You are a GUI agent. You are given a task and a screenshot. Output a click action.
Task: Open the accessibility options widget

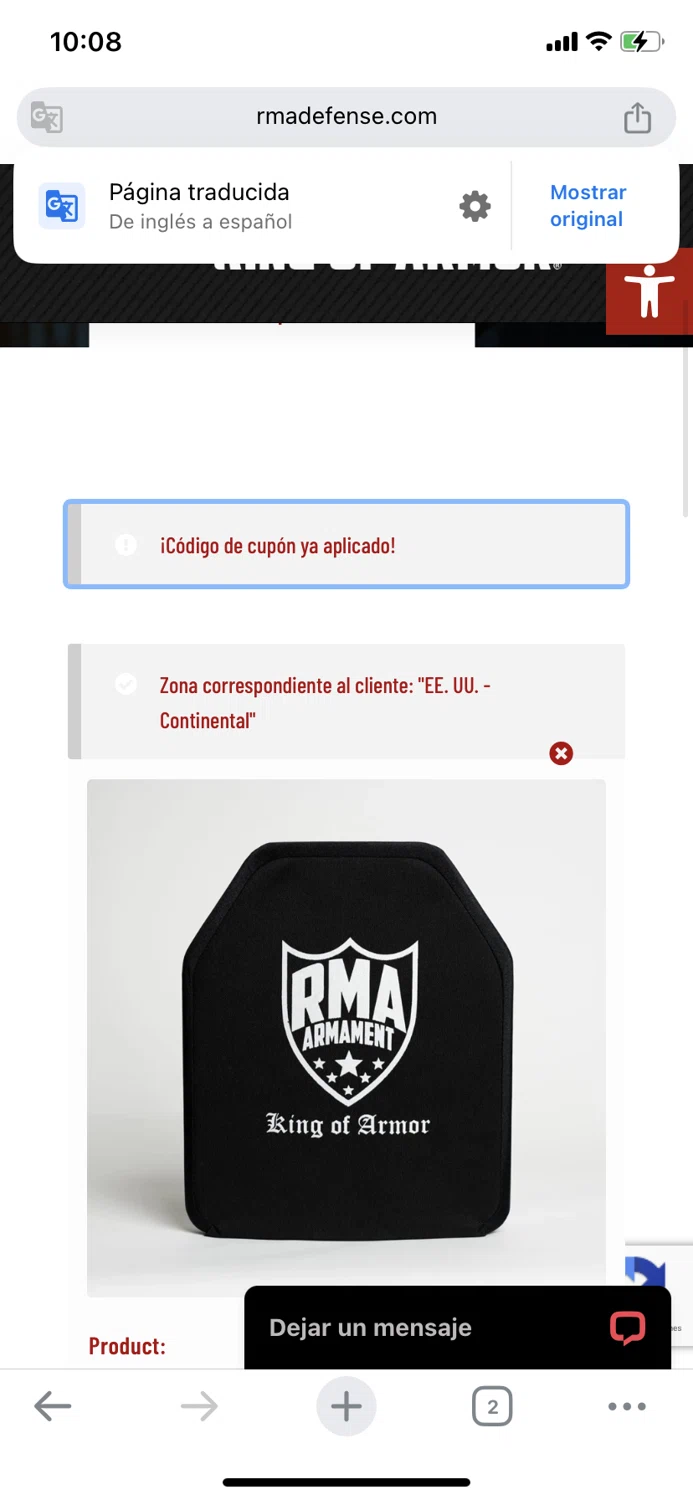click(649, 291)
